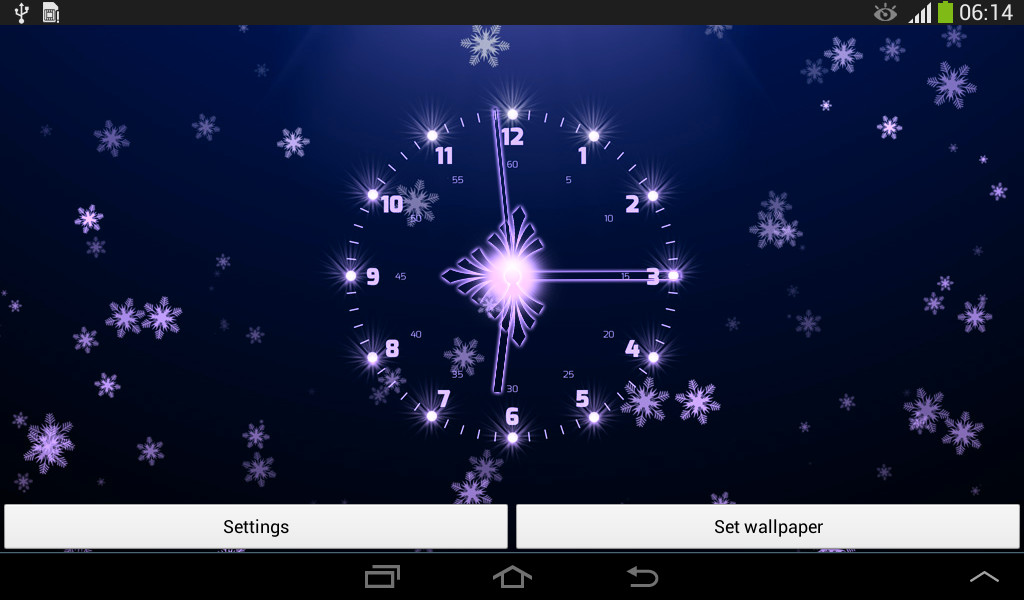Return to the home screen

tap(512, 577)
